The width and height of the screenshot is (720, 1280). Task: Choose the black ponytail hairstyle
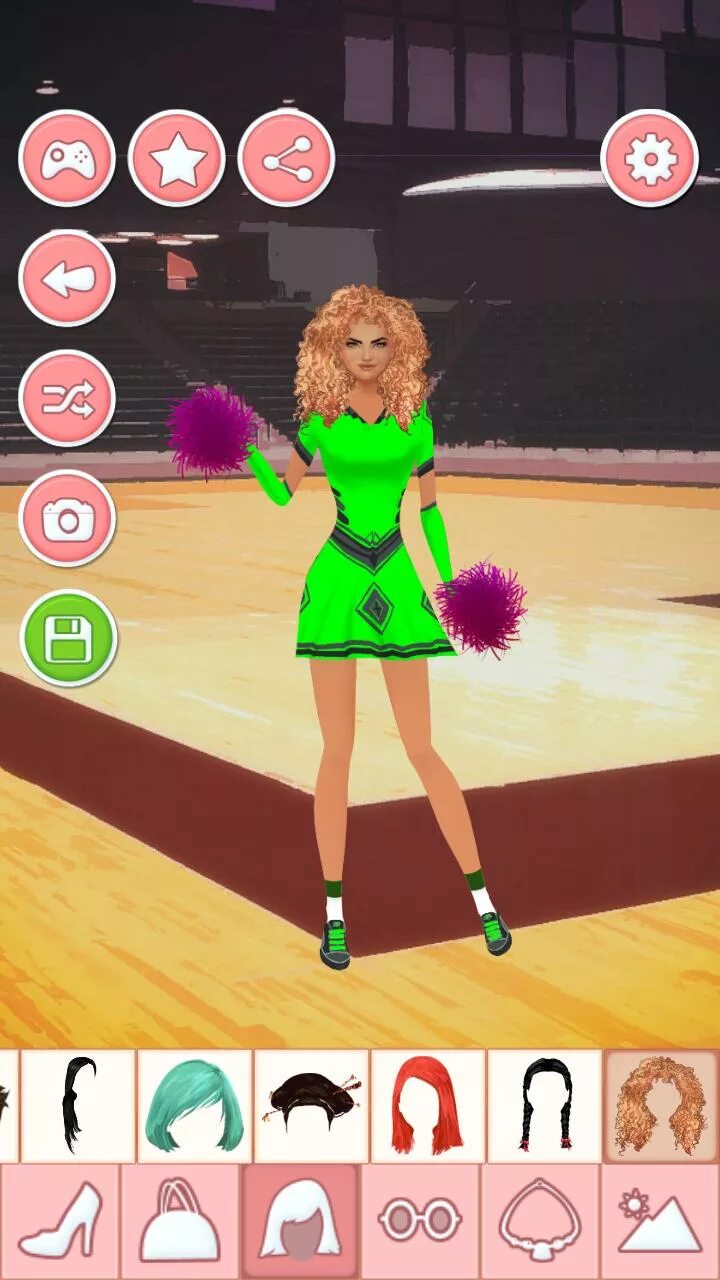pos(78,1105)
